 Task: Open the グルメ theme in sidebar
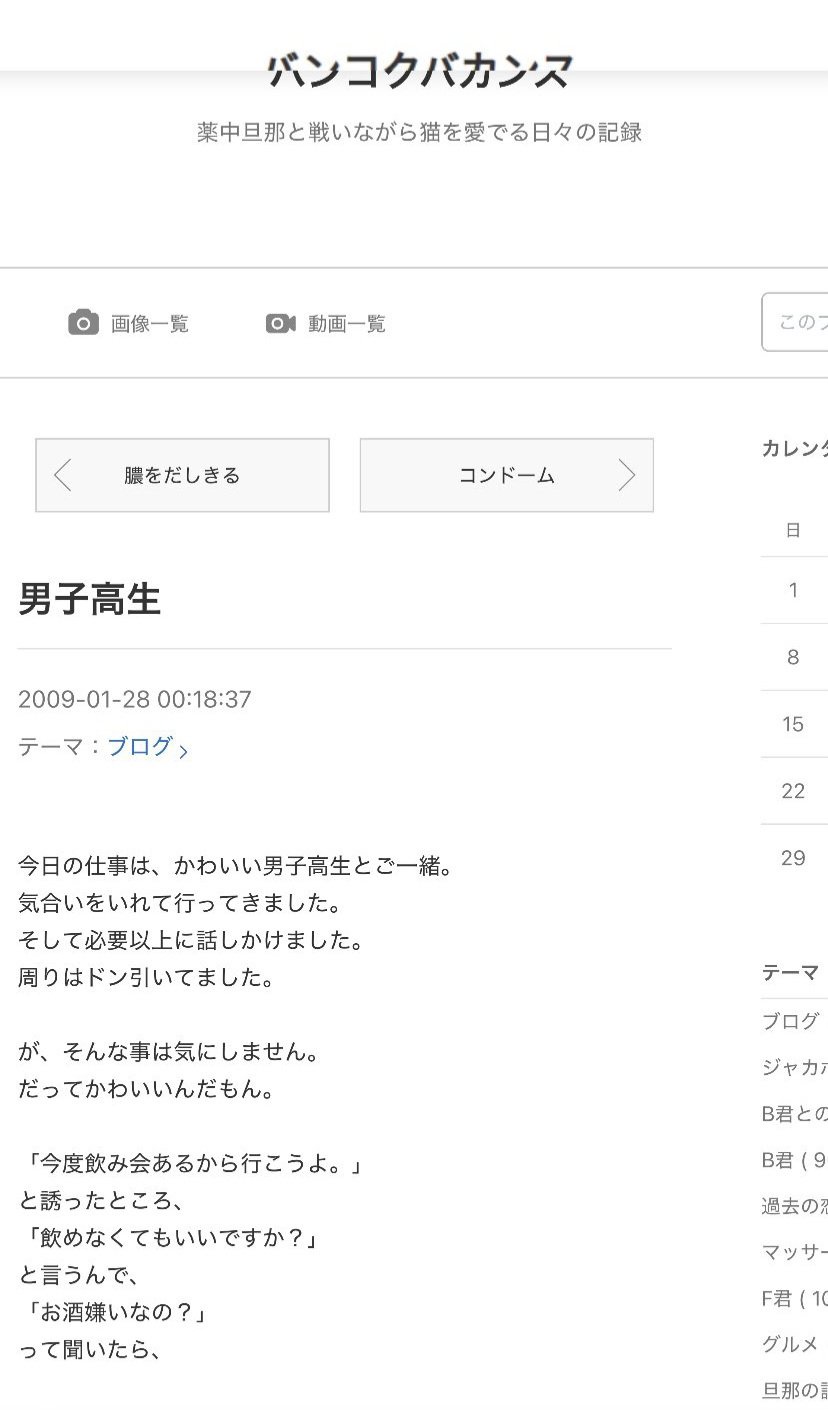790,1344
